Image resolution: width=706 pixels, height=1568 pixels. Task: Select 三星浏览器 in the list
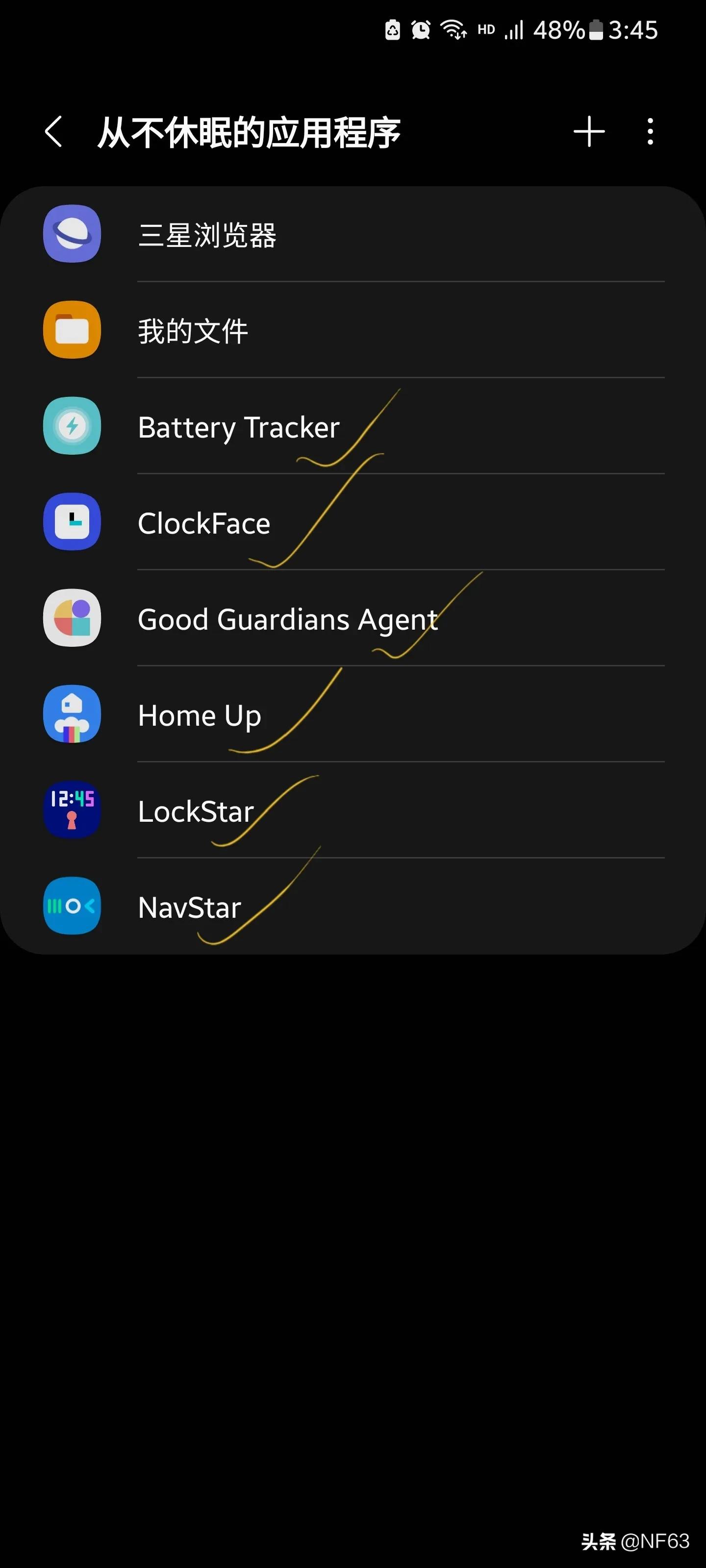[x=207, y=235]
